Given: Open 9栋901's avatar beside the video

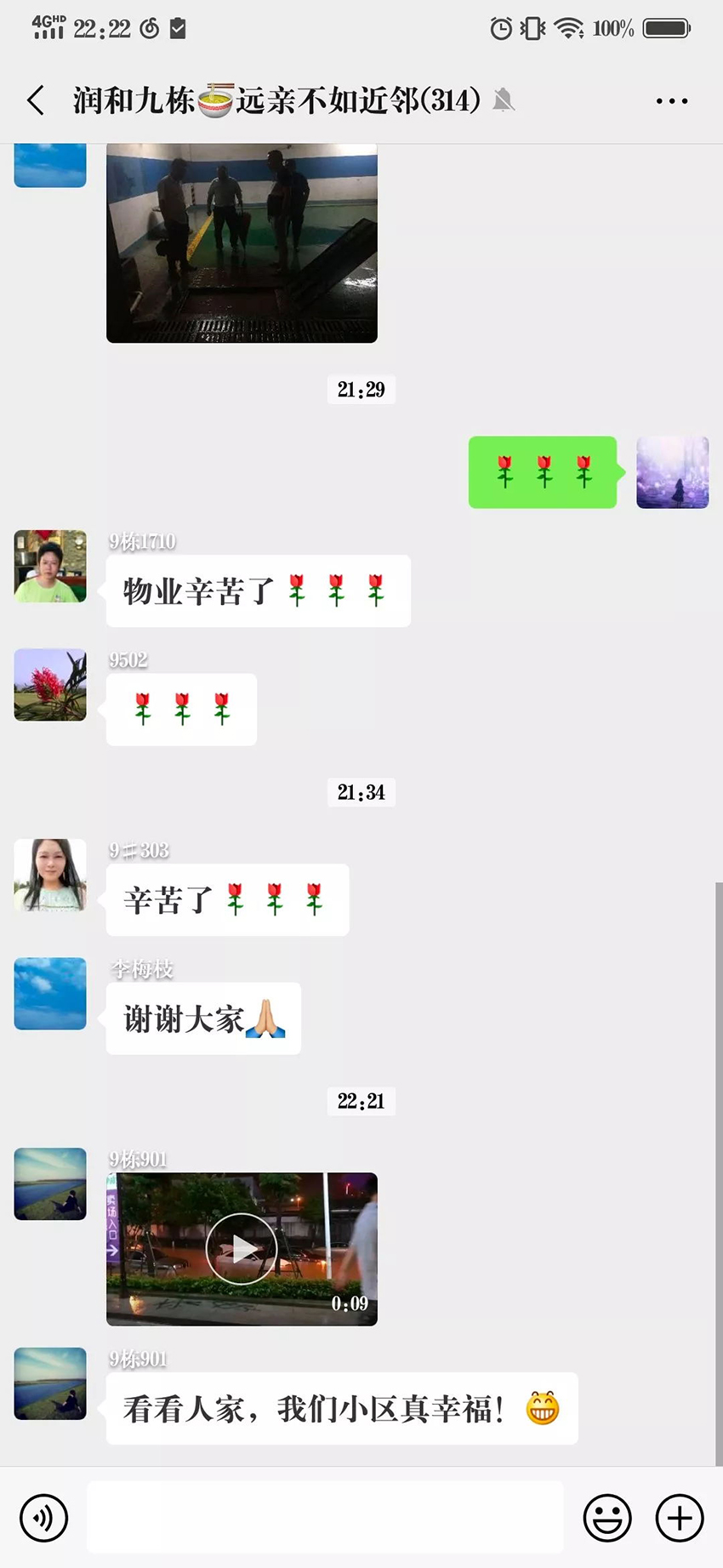Looking at the screenshot, I should tap(50, 1183).
